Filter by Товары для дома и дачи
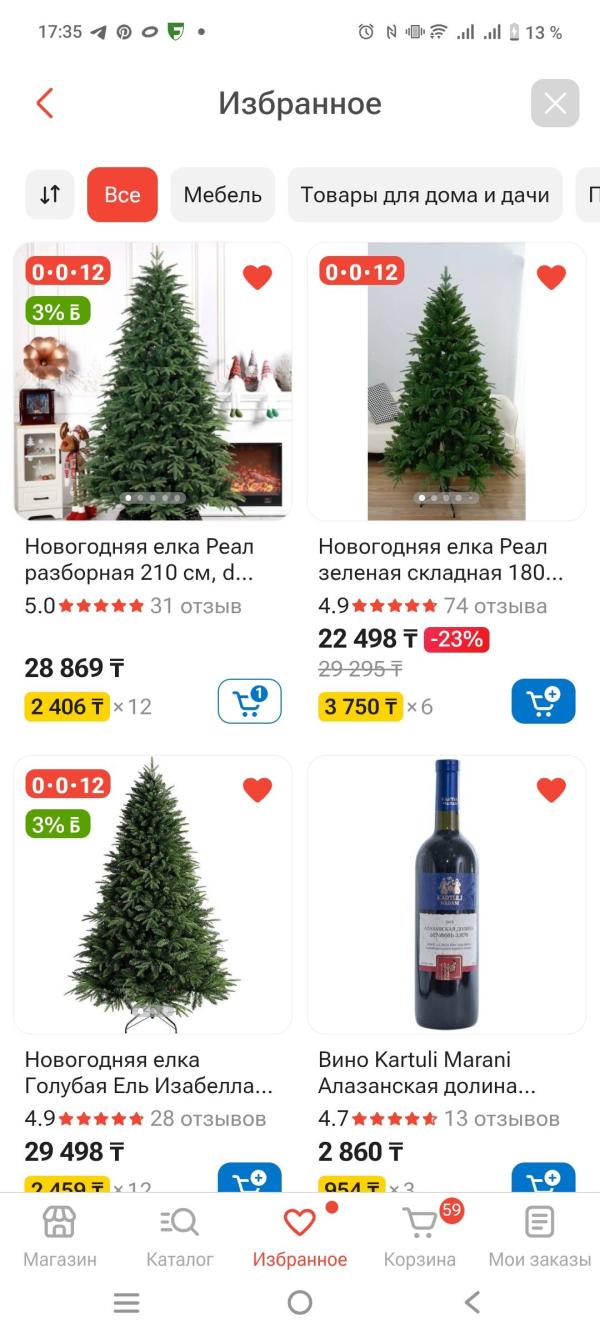The width and height of the screenshot is (600, 1332). coord(425,194)
